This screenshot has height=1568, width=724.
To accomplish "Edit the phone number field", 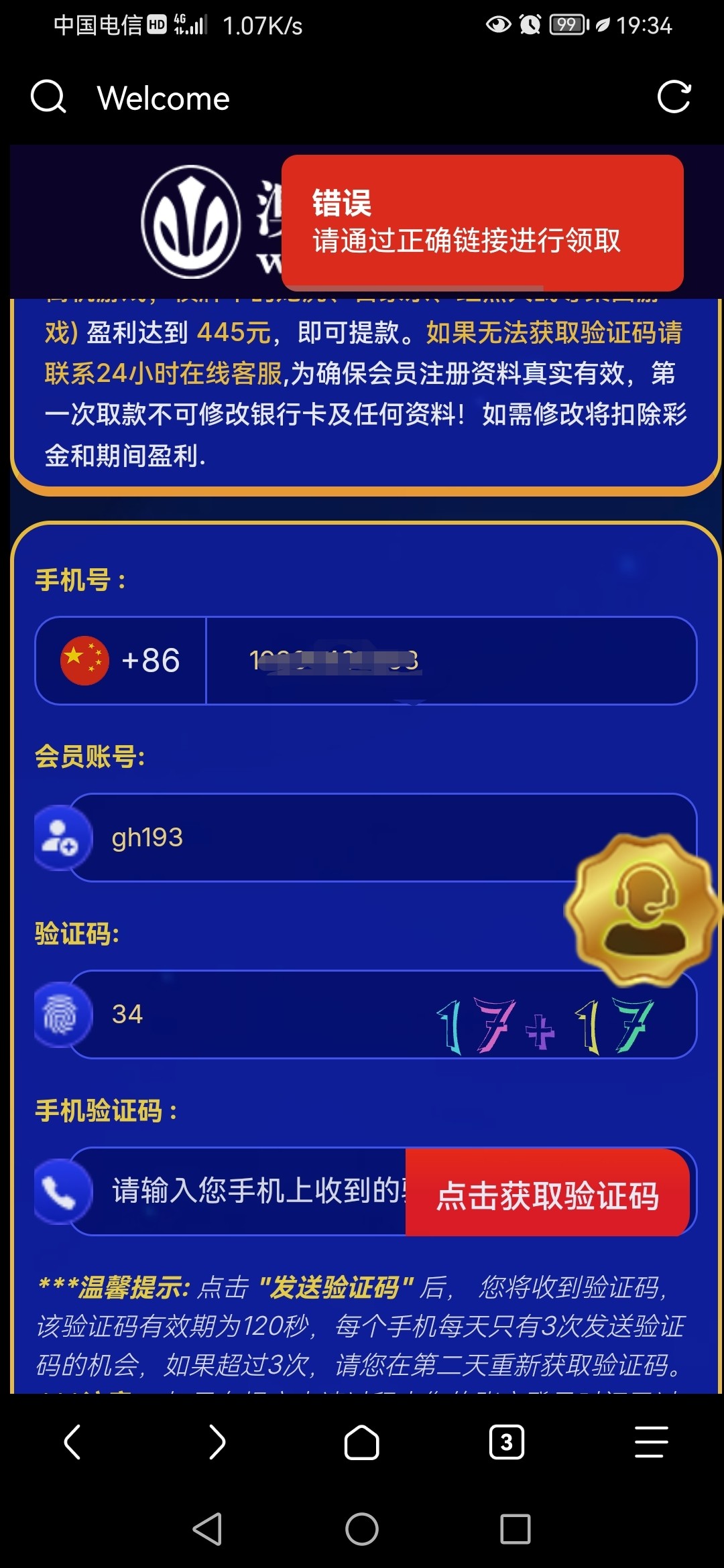I will click(449, 661).
